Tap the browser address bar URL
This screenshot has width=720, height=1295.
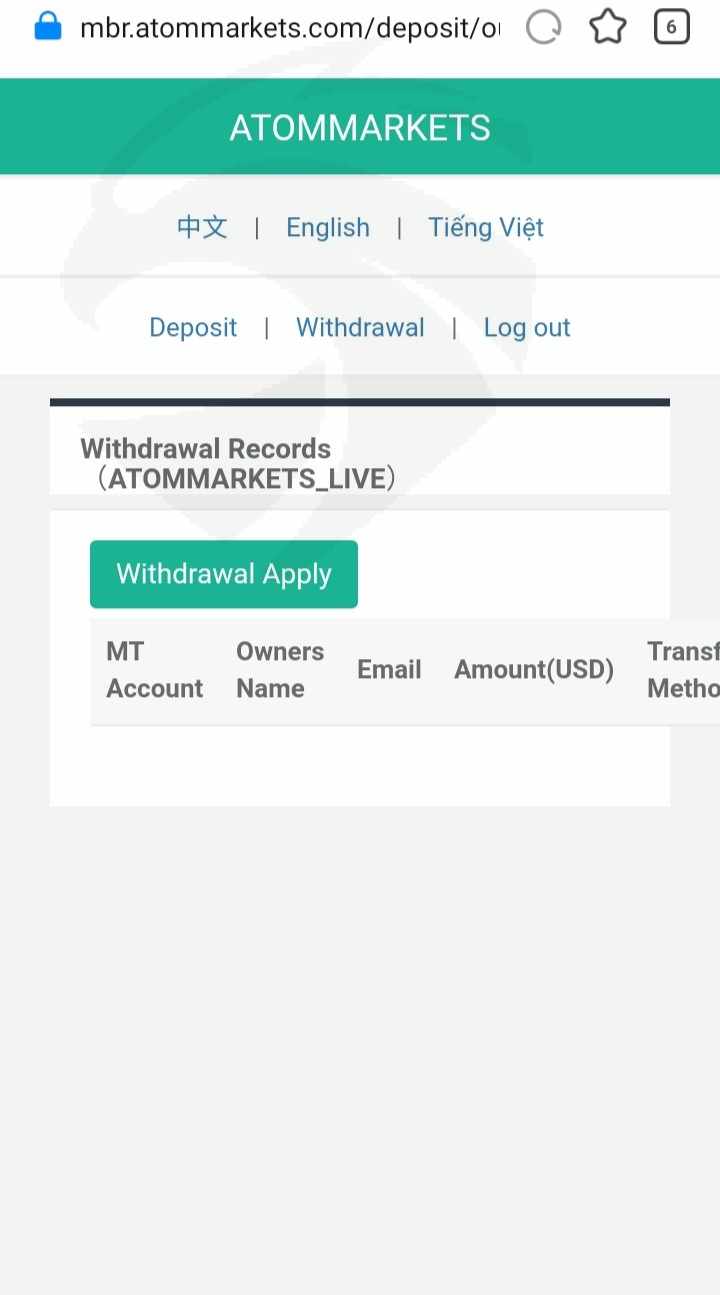pos(290,27)
